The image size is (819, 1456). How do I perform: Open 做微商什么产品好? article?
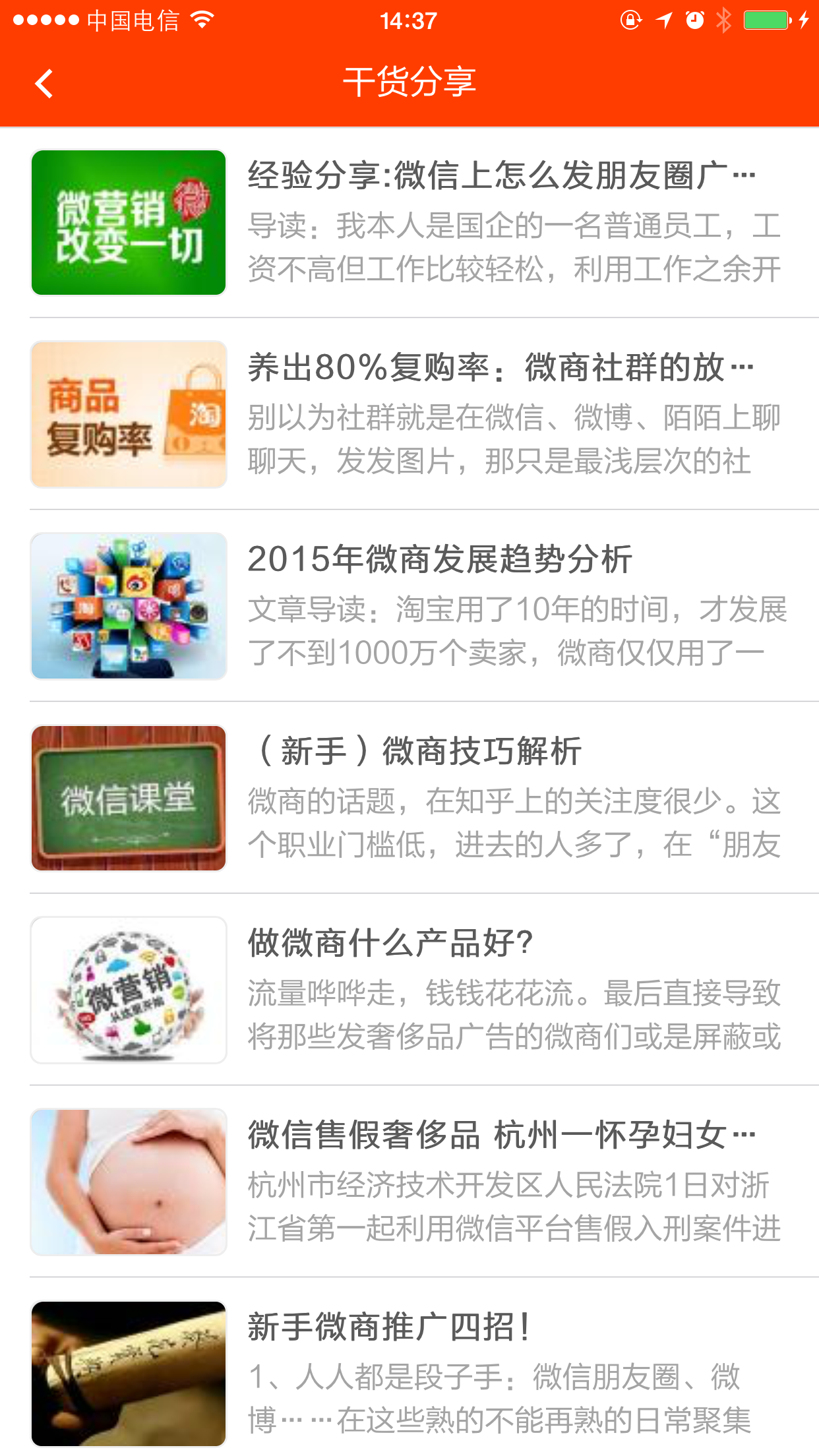point(390,944)
